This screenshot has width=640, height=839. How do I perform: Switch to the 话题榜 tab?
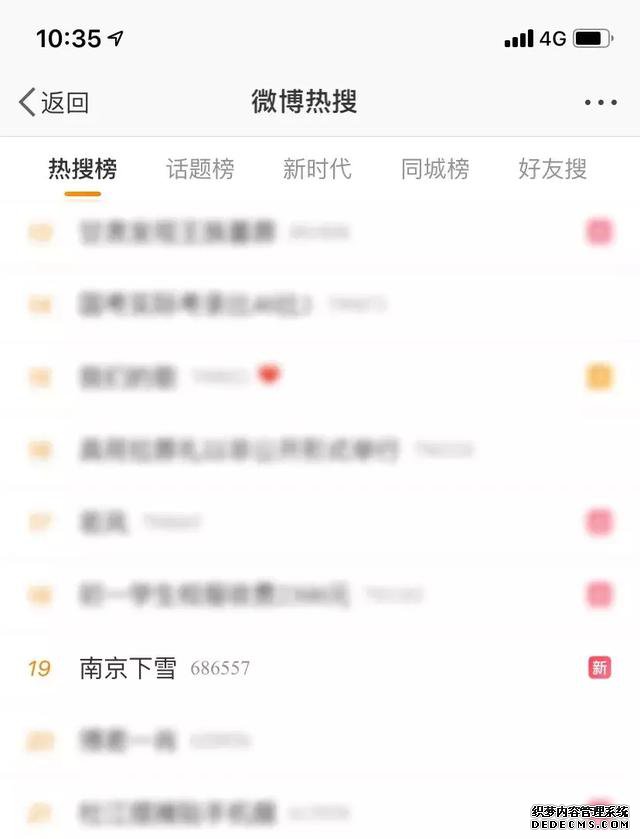click(x=200, y=169)
